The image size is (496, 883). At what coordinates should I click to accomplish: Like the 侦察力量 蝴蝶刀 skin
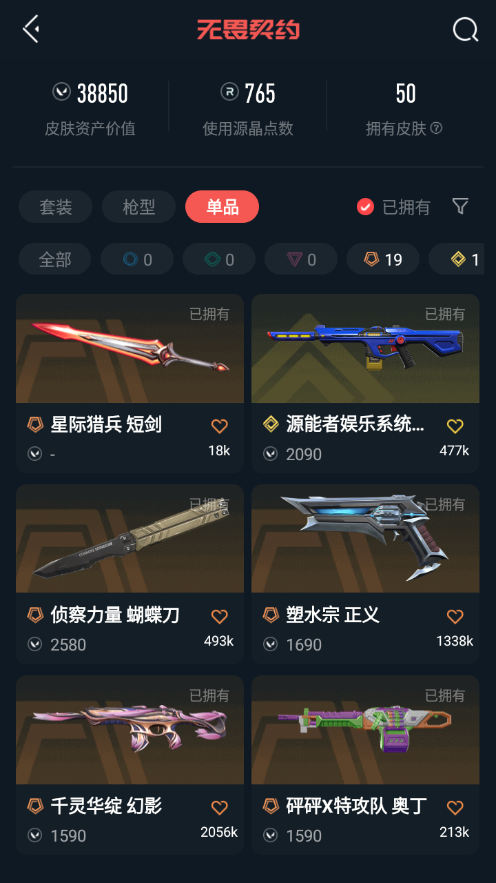[220, 617]
